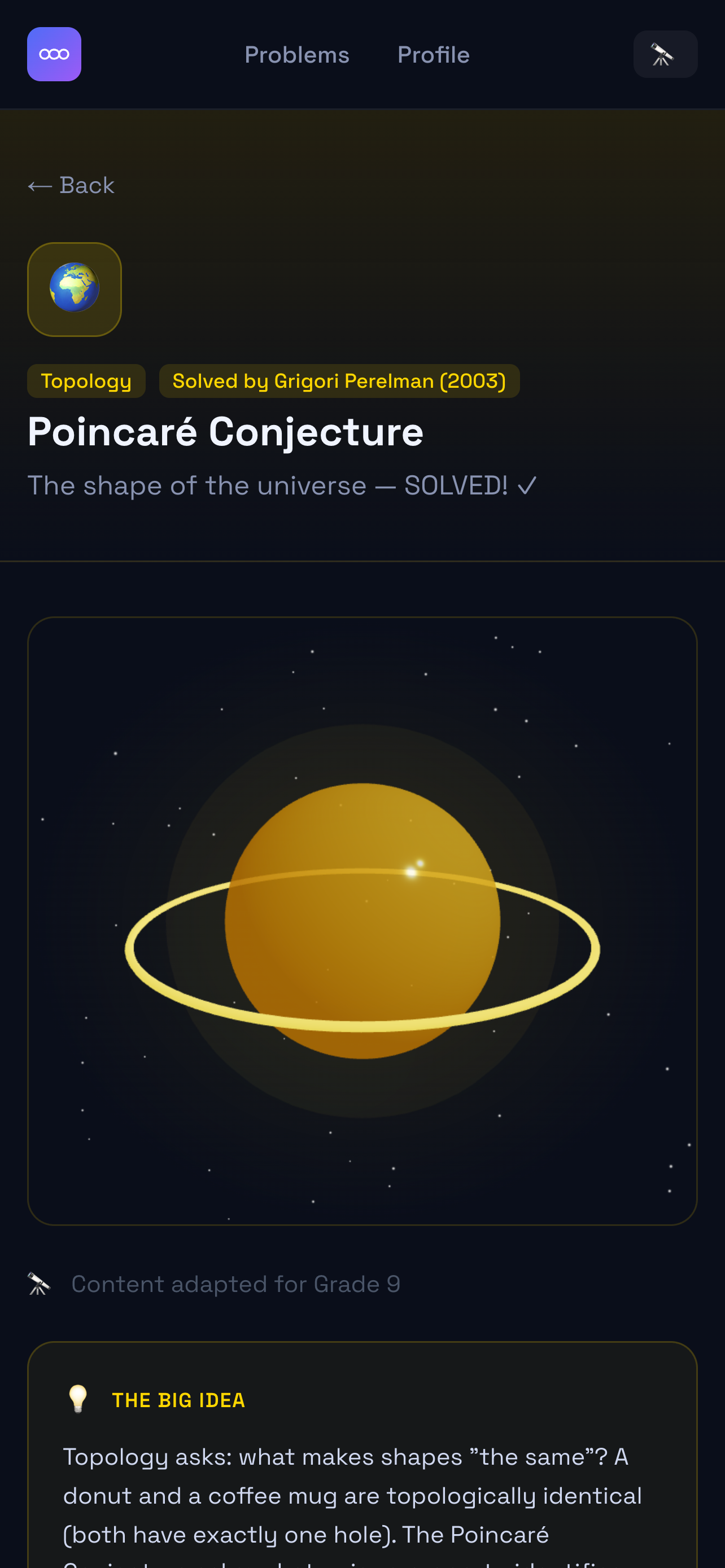The width and height of the screenshot is (725, 1568).
Task: Tap the telescope button in the header
Action: [x=665, y=54]
